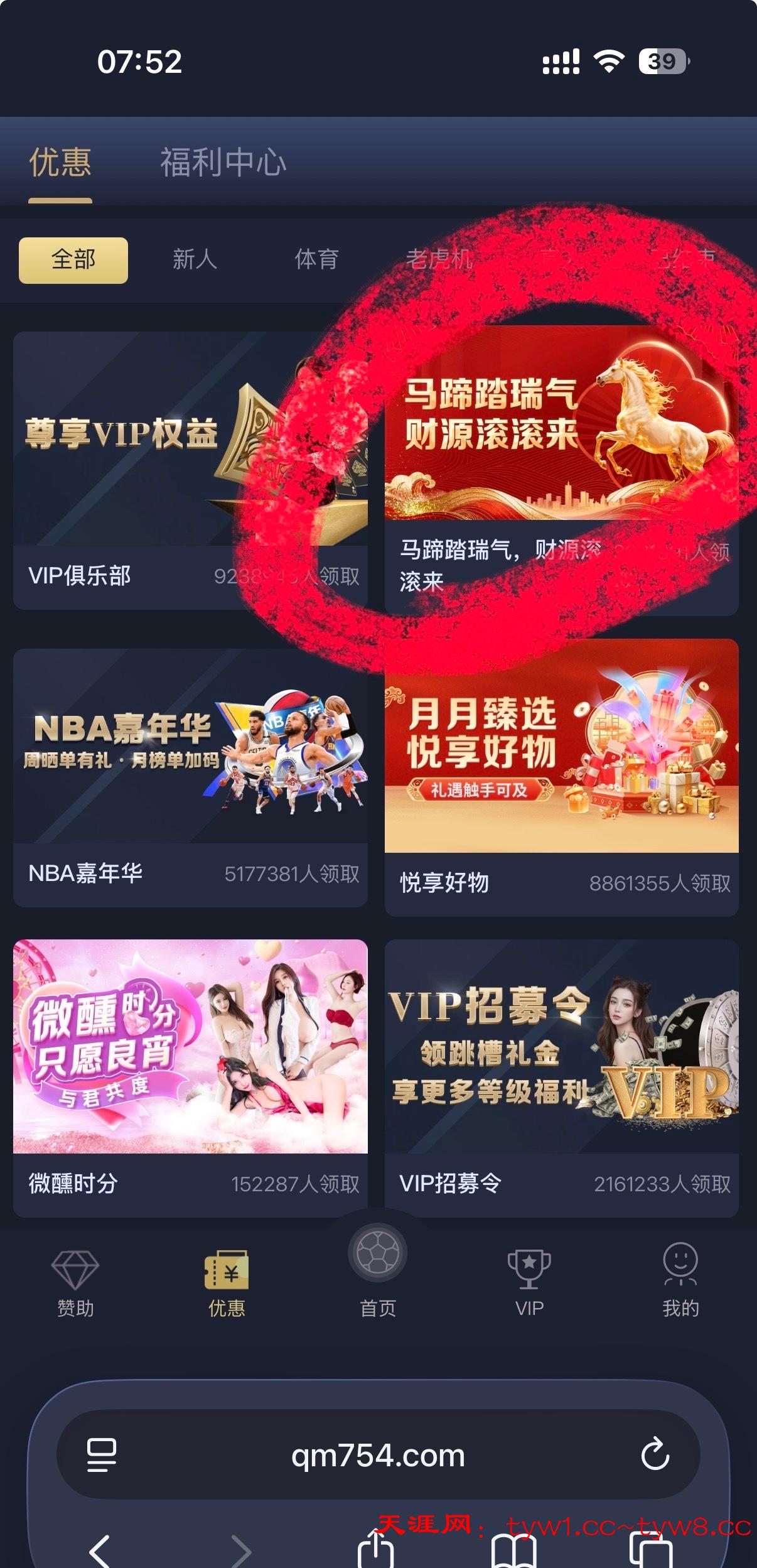Go back in the browser
The height and width of the screenshot is (1568, 757).
100,1551
